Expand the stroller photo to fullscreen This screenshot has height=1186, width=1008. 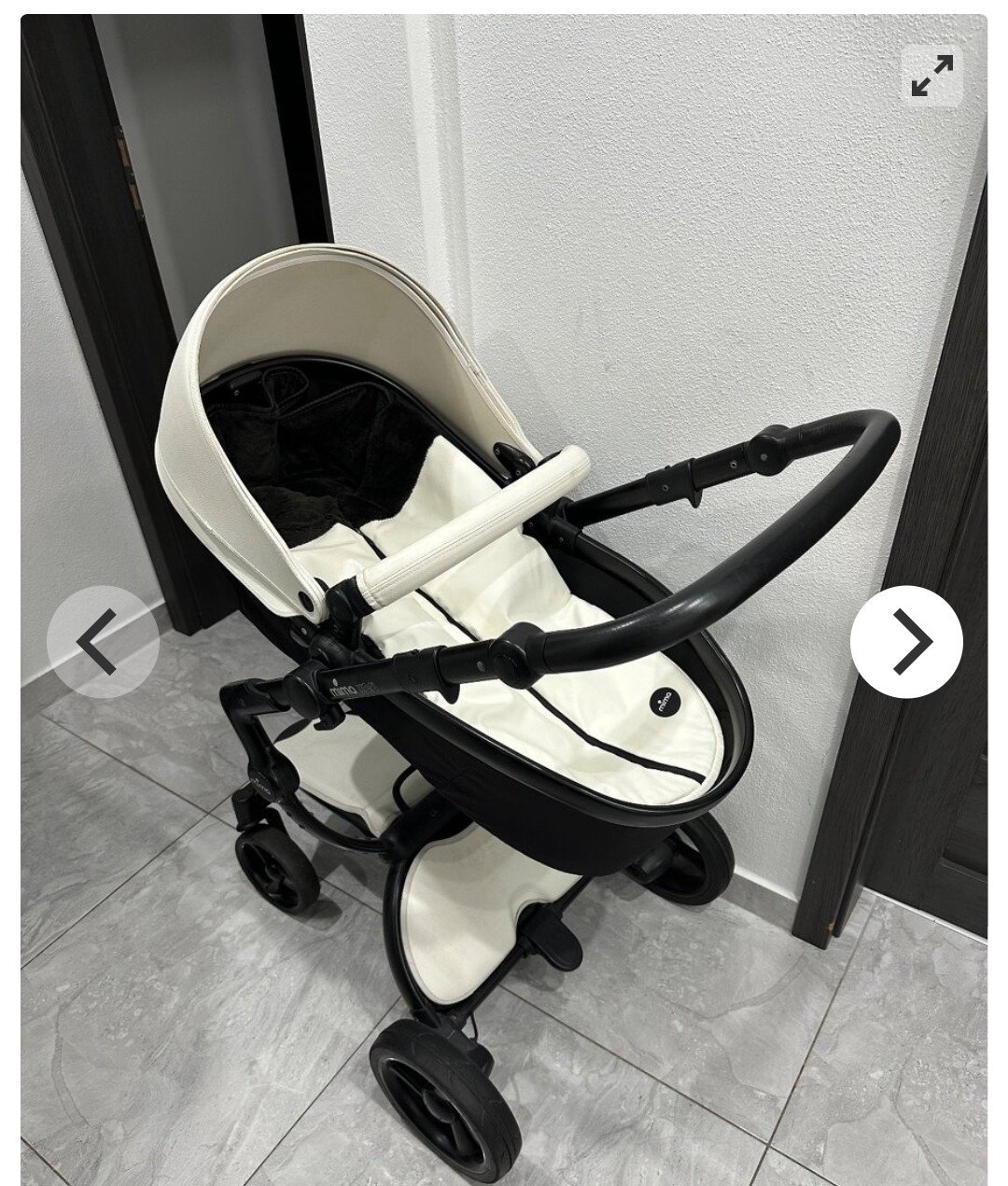931,75
